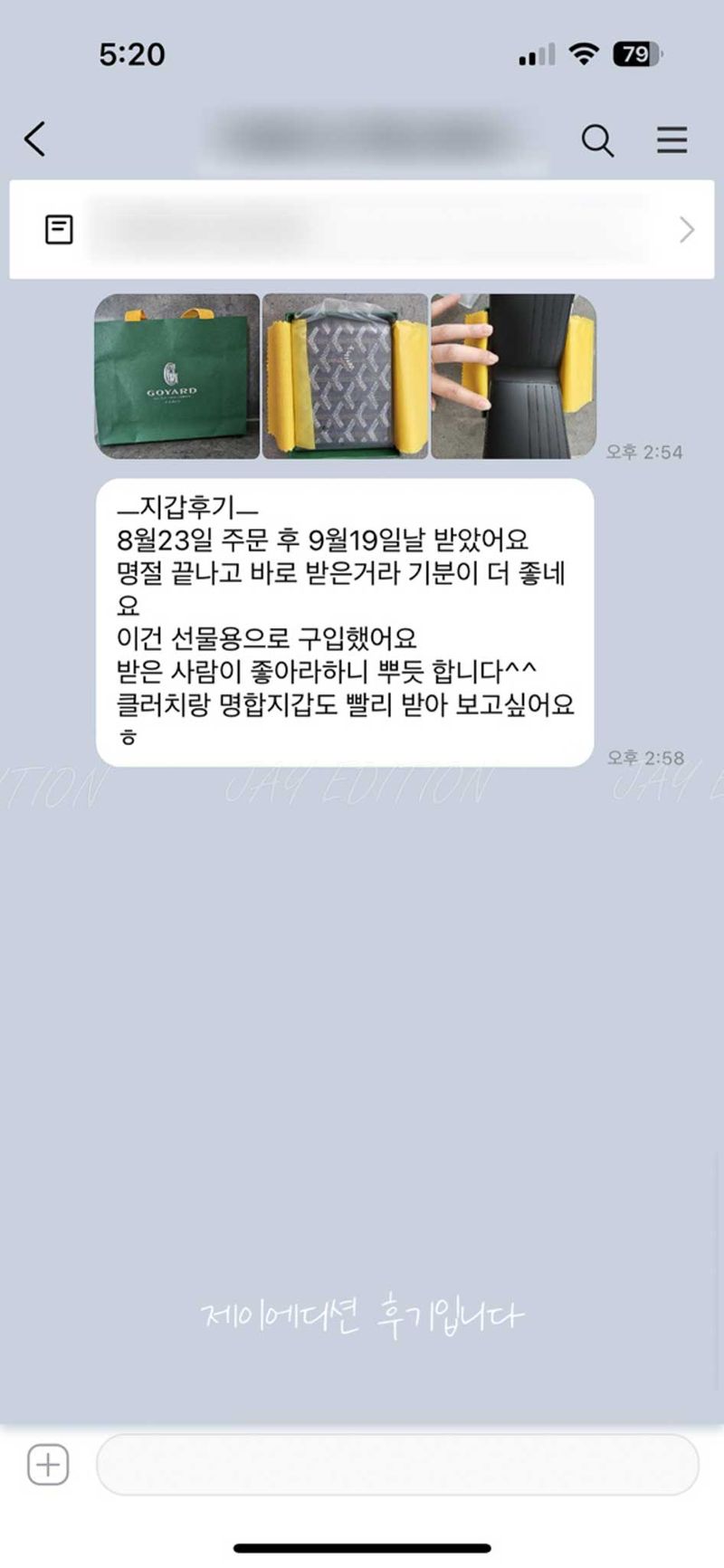Open the photo of the wallet's black interior
This screenshot has height=1568, width=724.
(513, 376)
